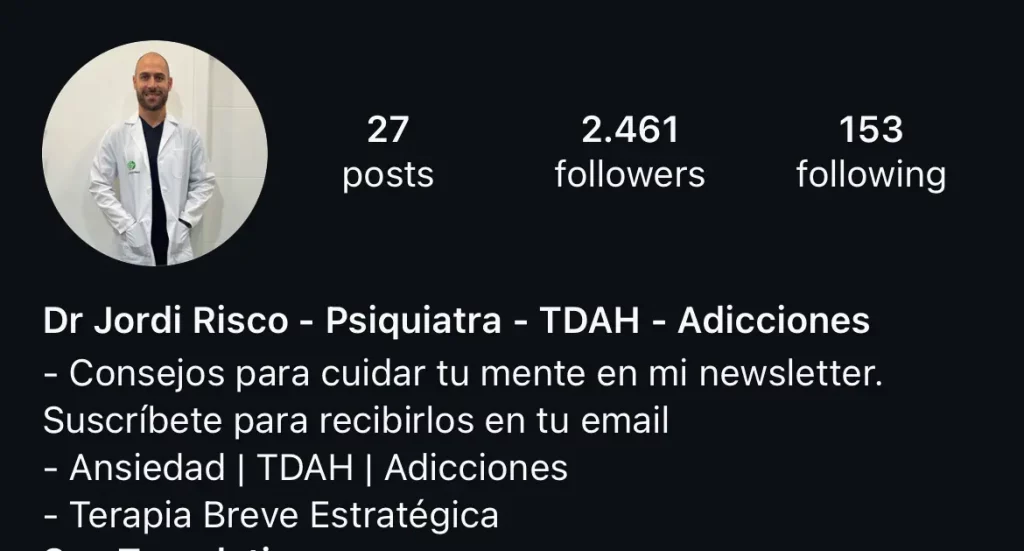The height and width of the screenshot is (551, 1024).
Task: Open the 153 following list
Action: [870, 152]
